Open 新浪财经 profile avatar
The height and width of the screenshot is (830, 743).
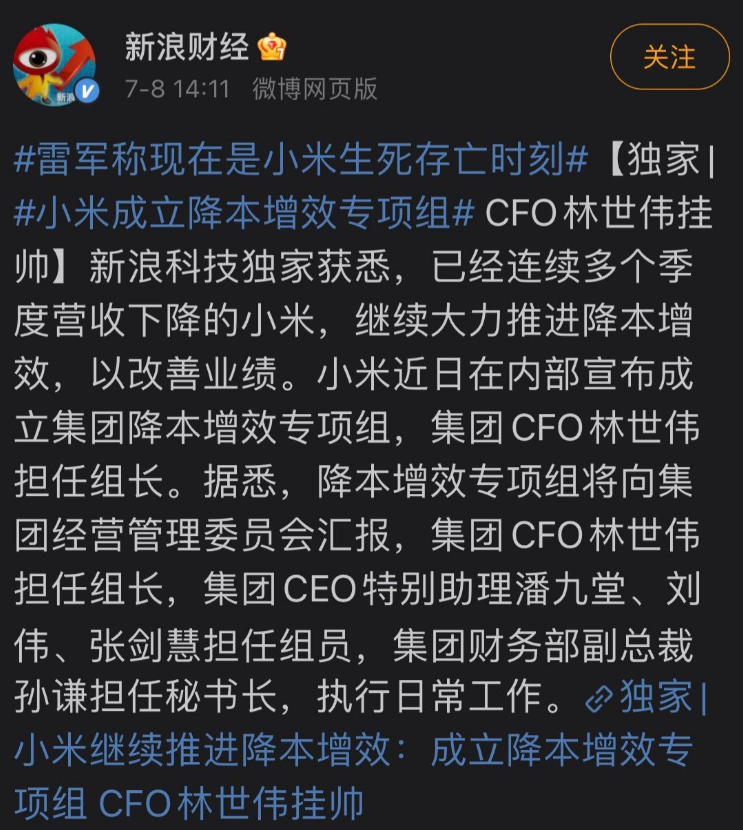click(x=54, y=64)
